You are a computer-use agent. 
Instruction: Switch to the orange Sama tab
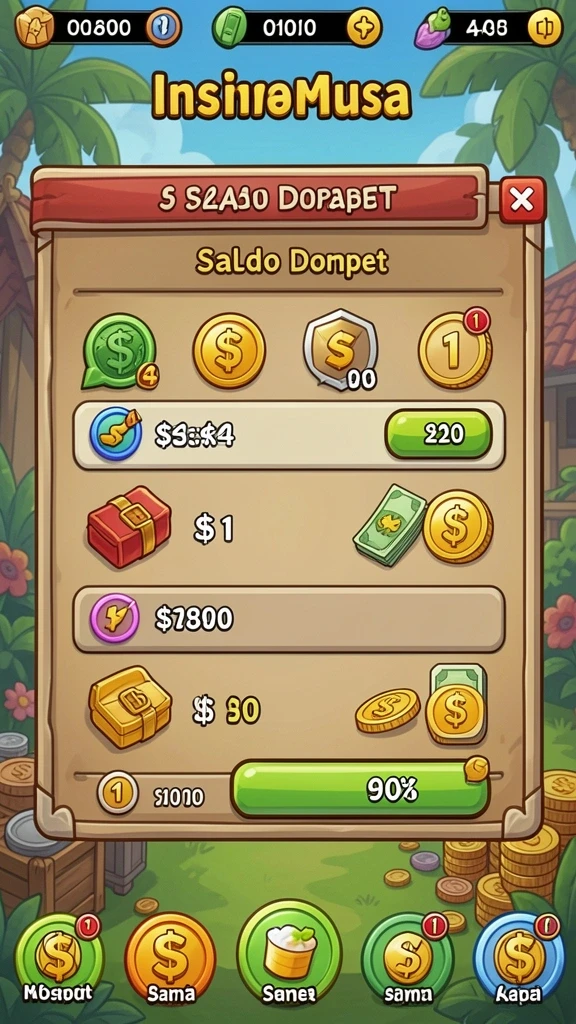tap(170, 959)
